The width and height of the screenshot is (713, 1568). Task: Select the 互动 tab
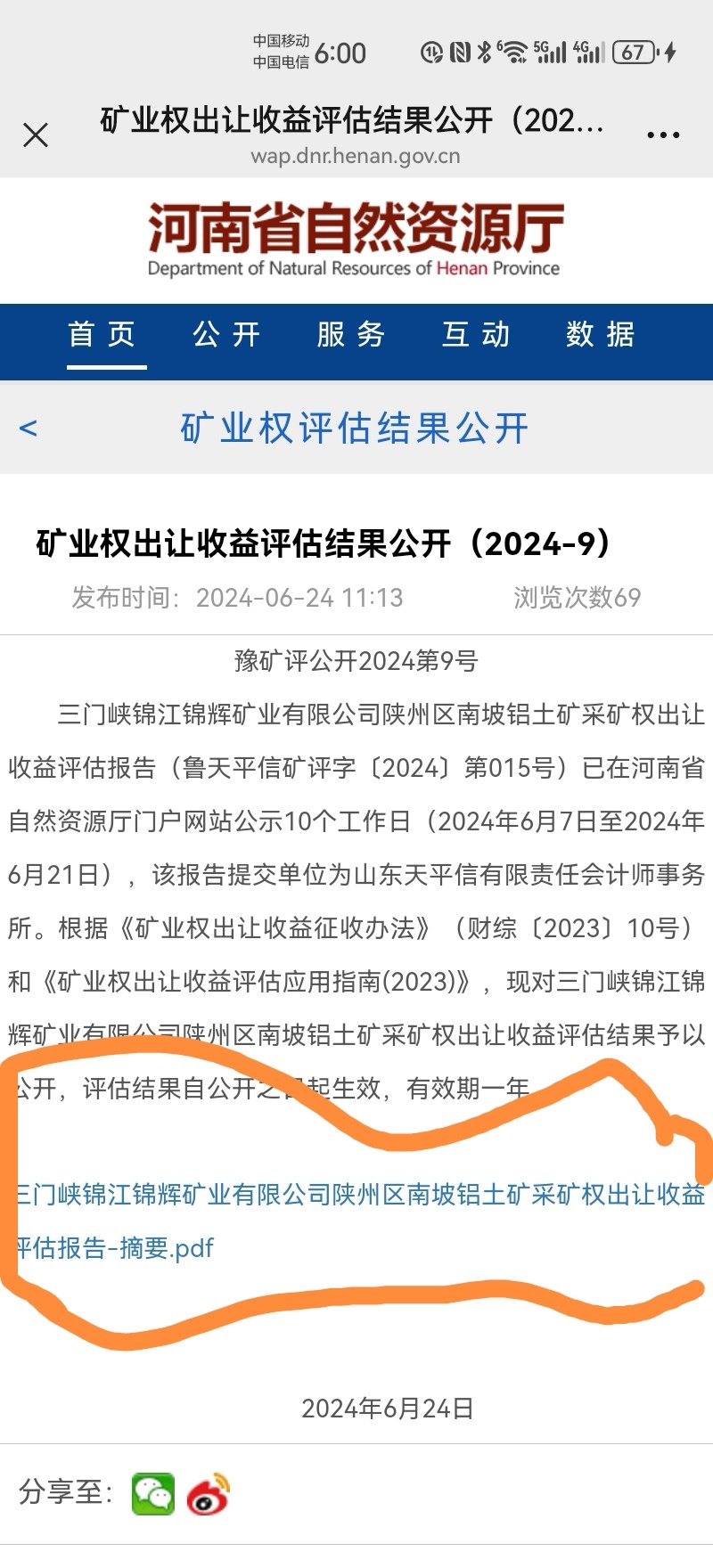click(477, 335)
